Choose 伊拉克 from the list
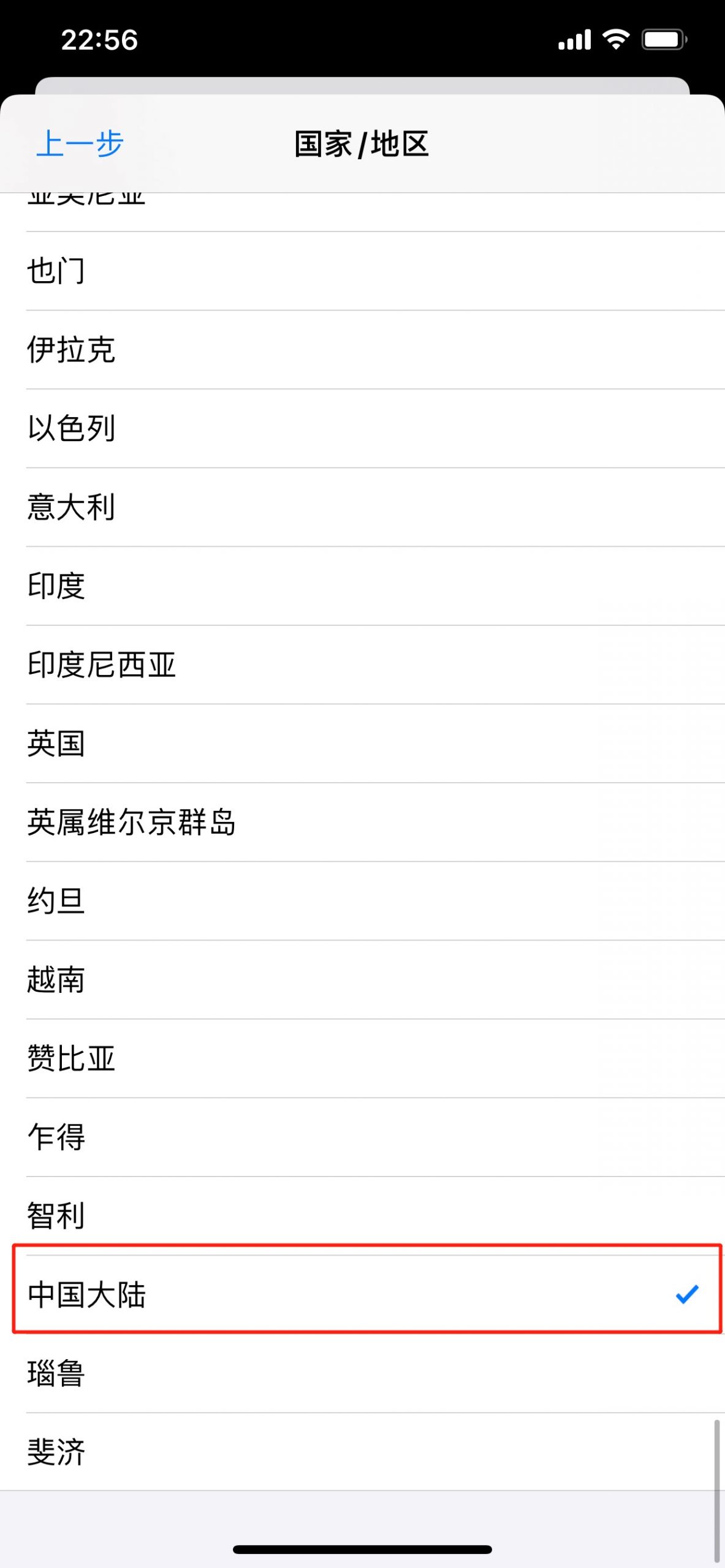Viewport: 725px width, 1568px height. [x=362, y=350]
